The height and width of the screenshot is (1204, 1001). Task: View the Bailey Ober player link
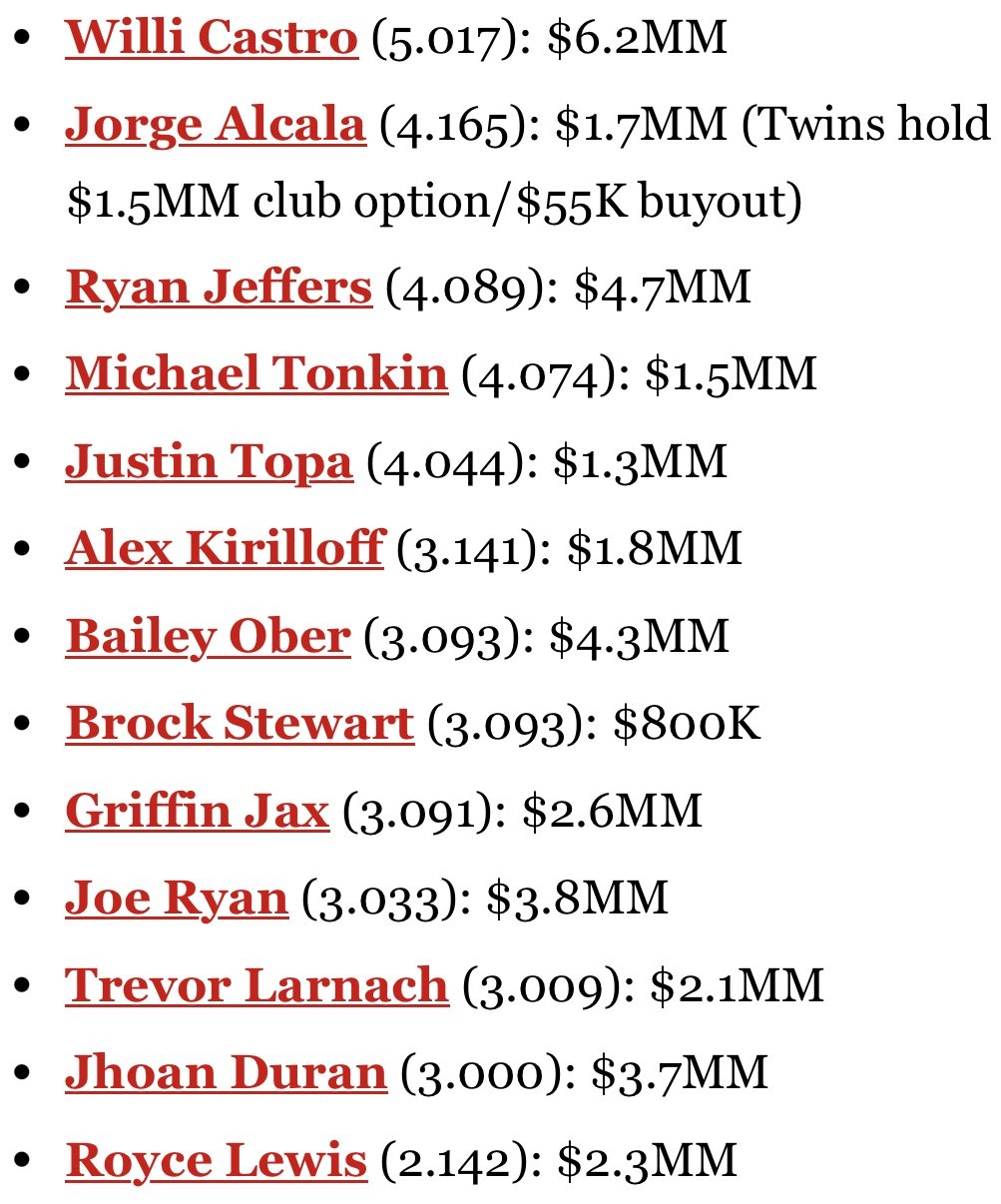point(208,636)
